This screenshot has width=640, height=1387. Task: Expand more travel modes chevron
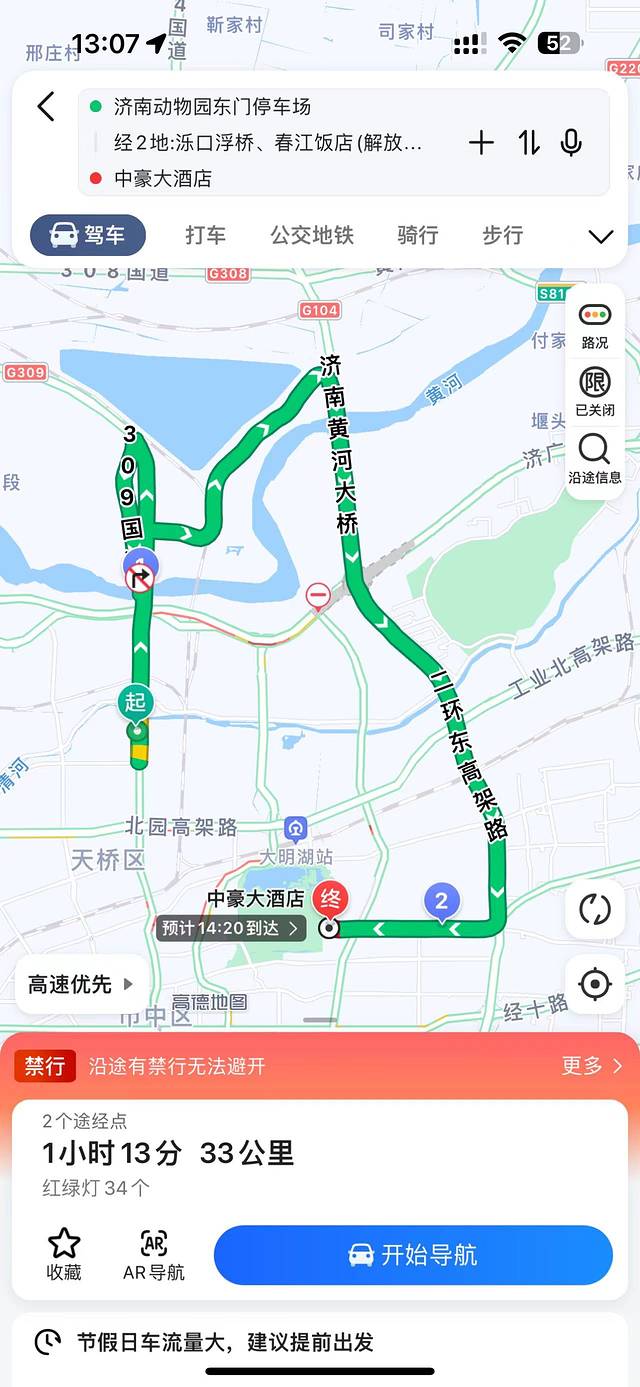[x=600, y=237]
